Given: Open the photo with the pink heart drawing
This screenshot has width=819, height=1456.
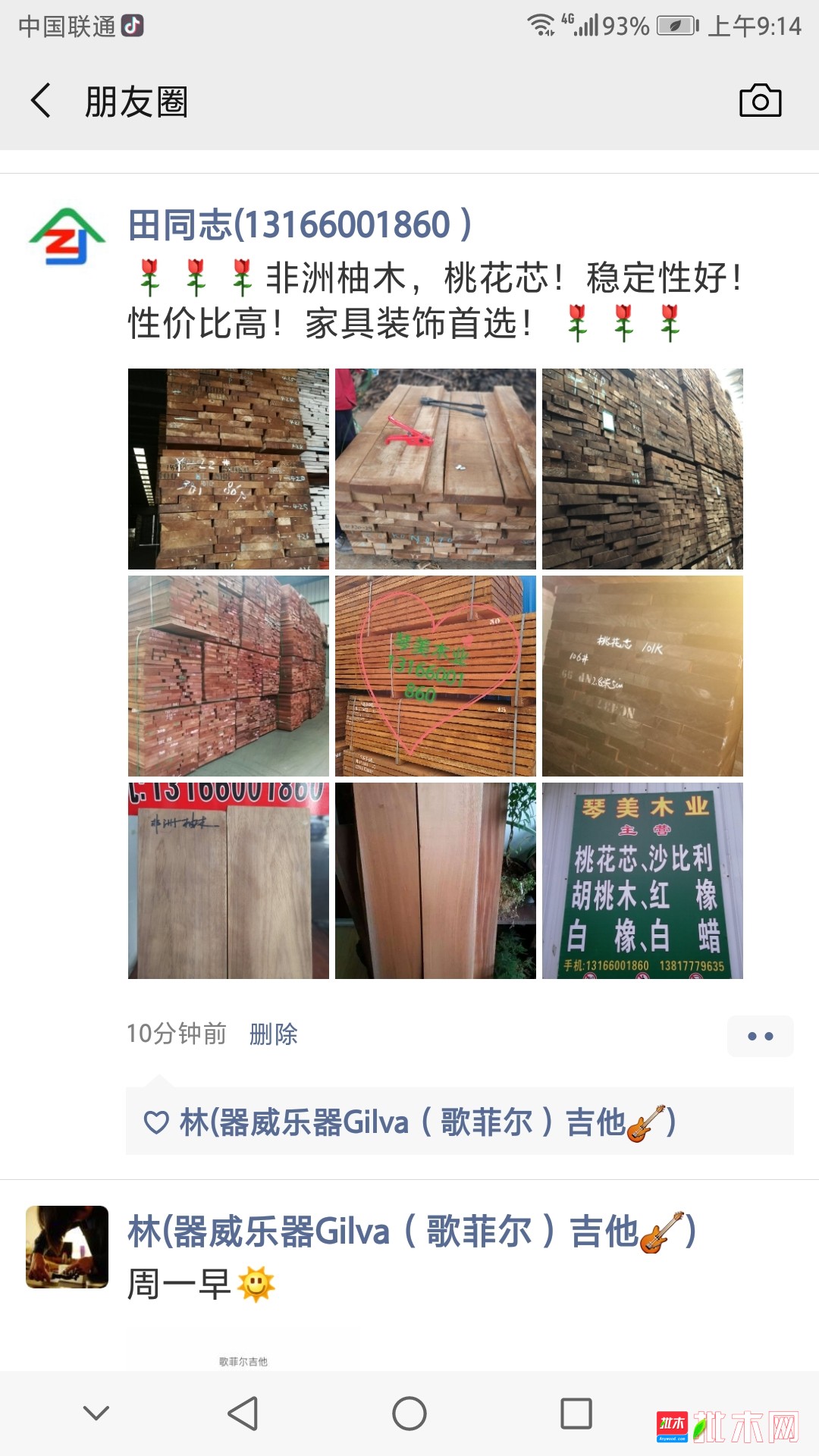Looking at the screenshot, I should (435, 676).
